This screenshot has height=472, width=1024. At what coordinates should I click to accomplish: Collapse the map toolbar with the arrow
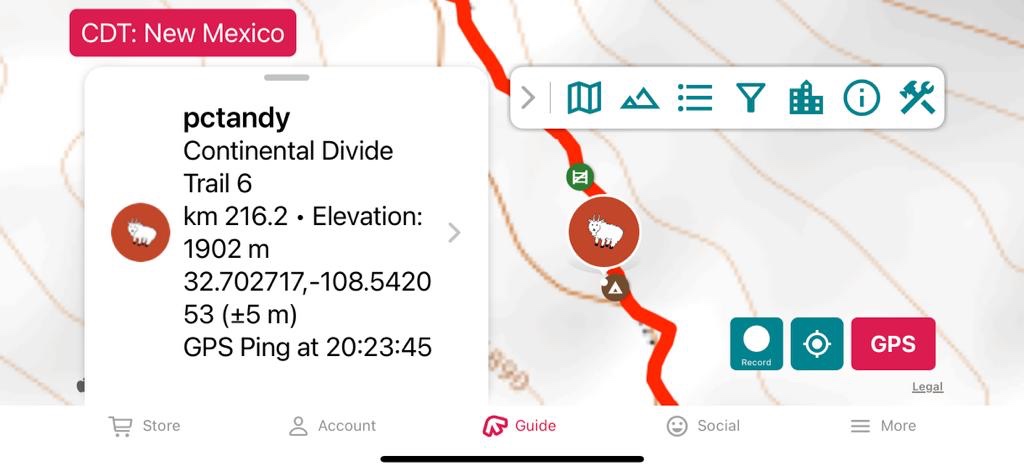(x=529, y=98)
